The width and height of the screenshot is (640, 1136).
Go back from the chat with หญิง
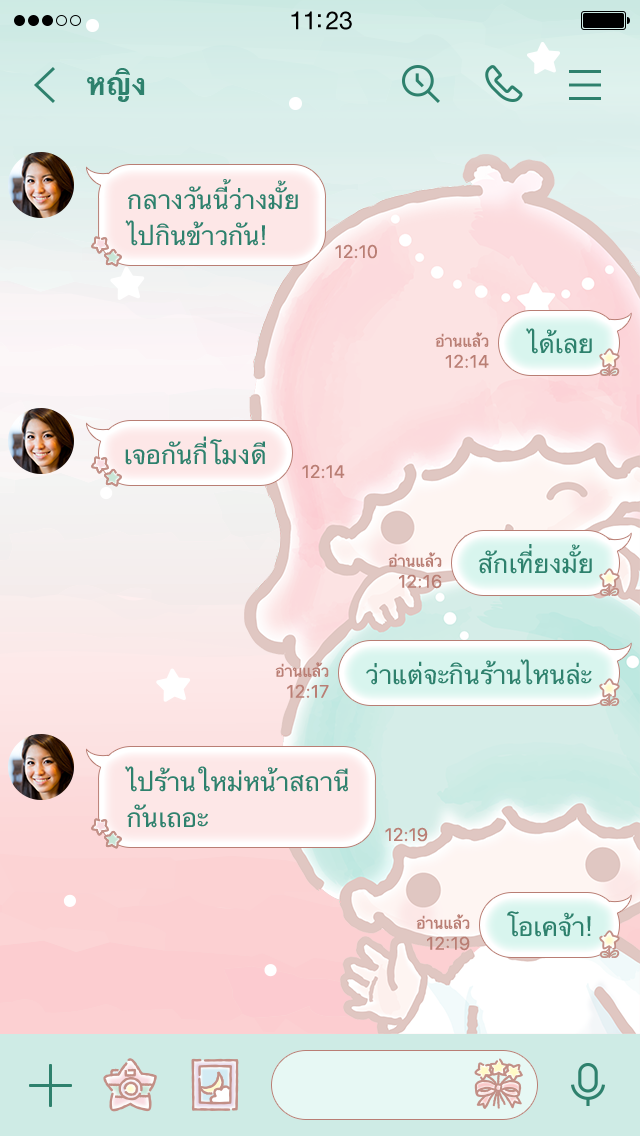pyautogui.click(x=45, y=86)
